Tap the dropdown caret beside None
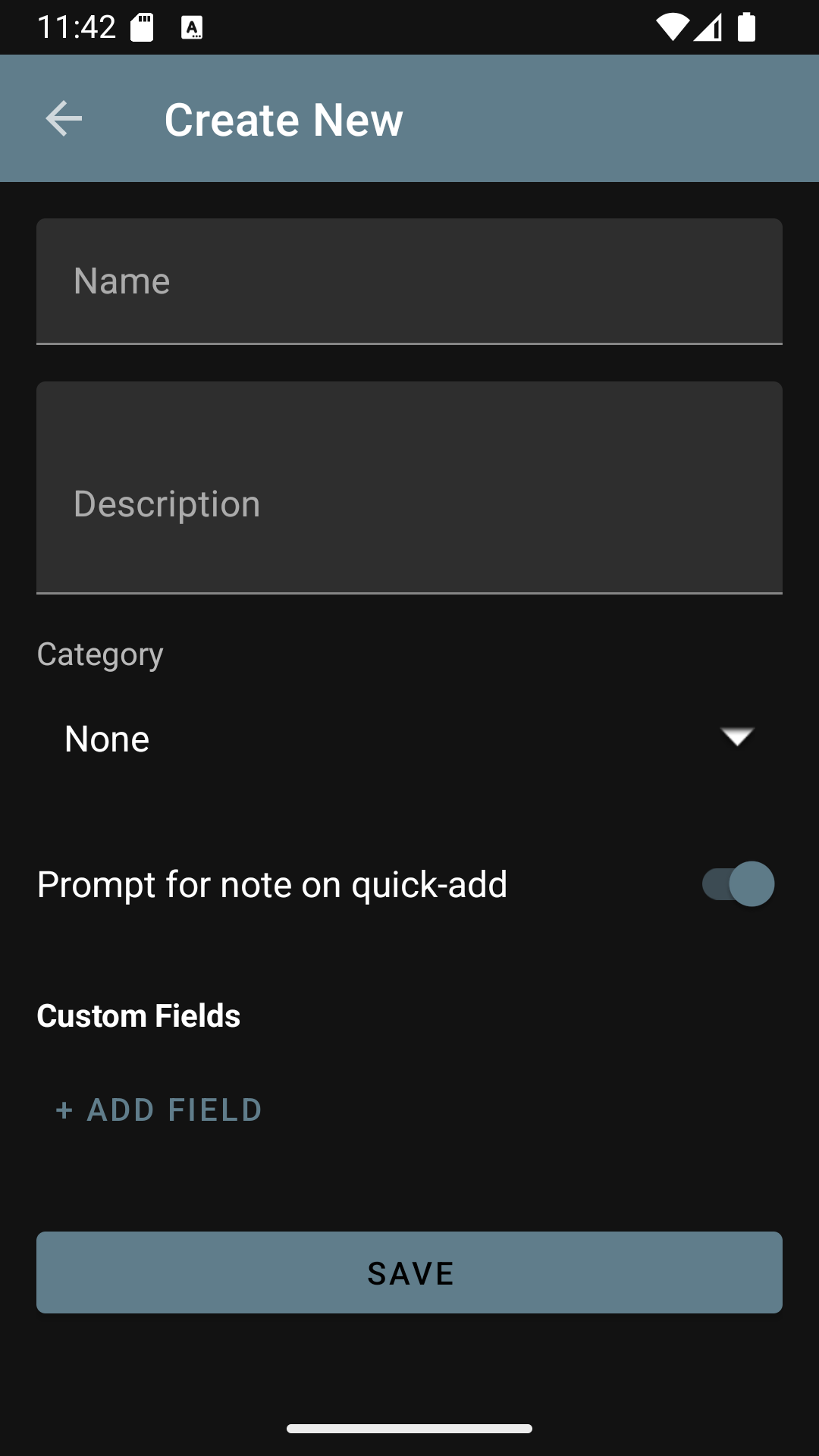819x1456 pixels. click(x=736, y=736)
